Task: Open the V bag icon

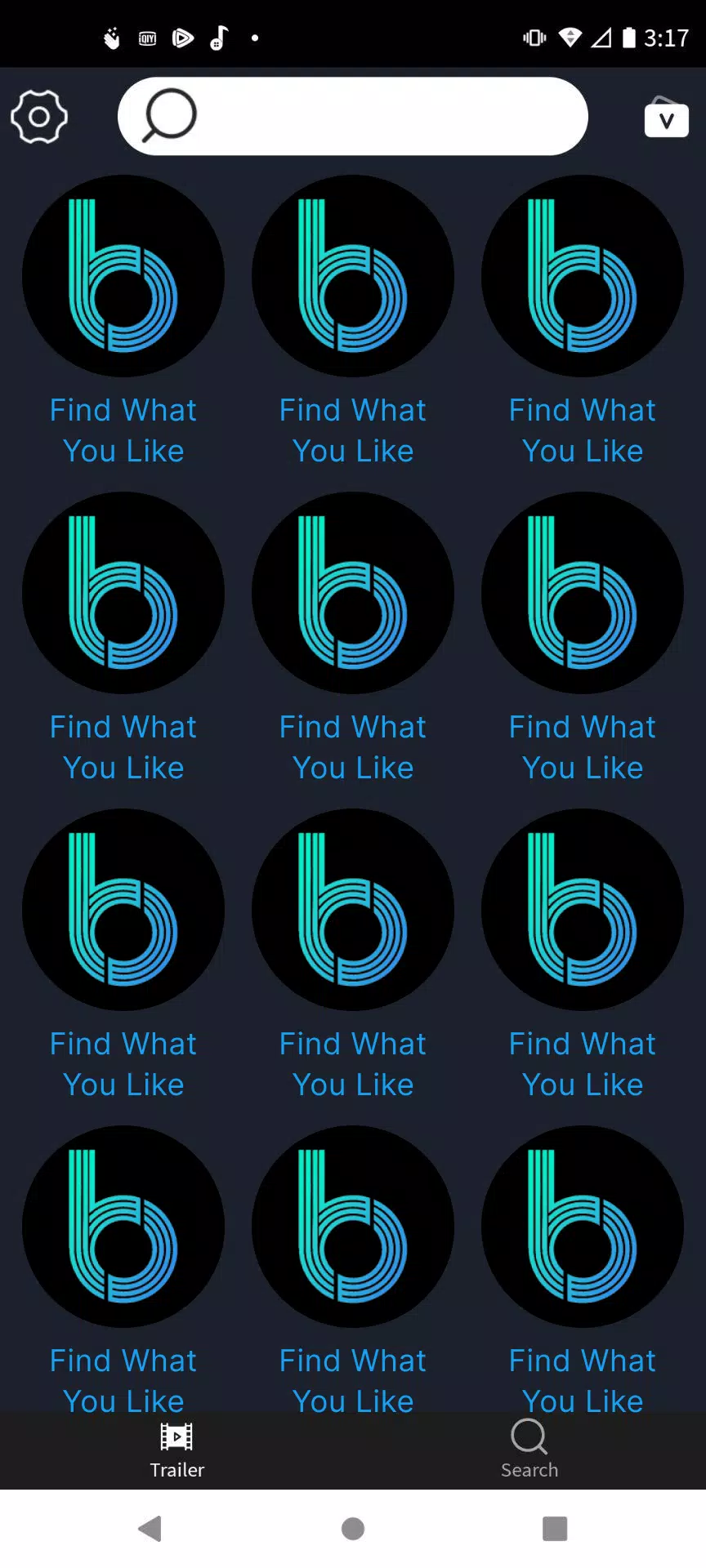Action: pos(666,118)
